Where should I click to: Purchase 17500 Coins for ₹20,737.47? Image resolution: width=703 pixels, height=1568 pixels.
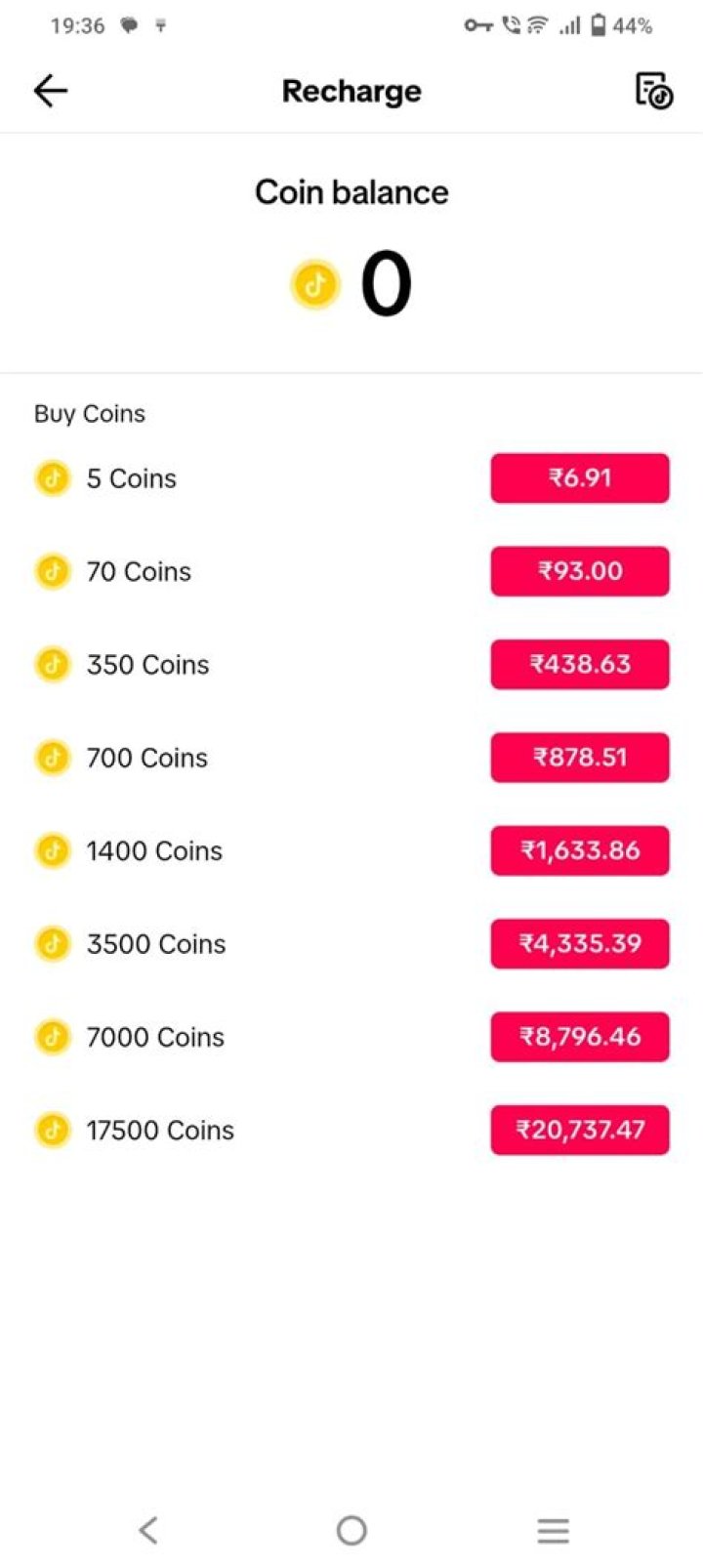pyautogui.click(x=579, y=1130)
